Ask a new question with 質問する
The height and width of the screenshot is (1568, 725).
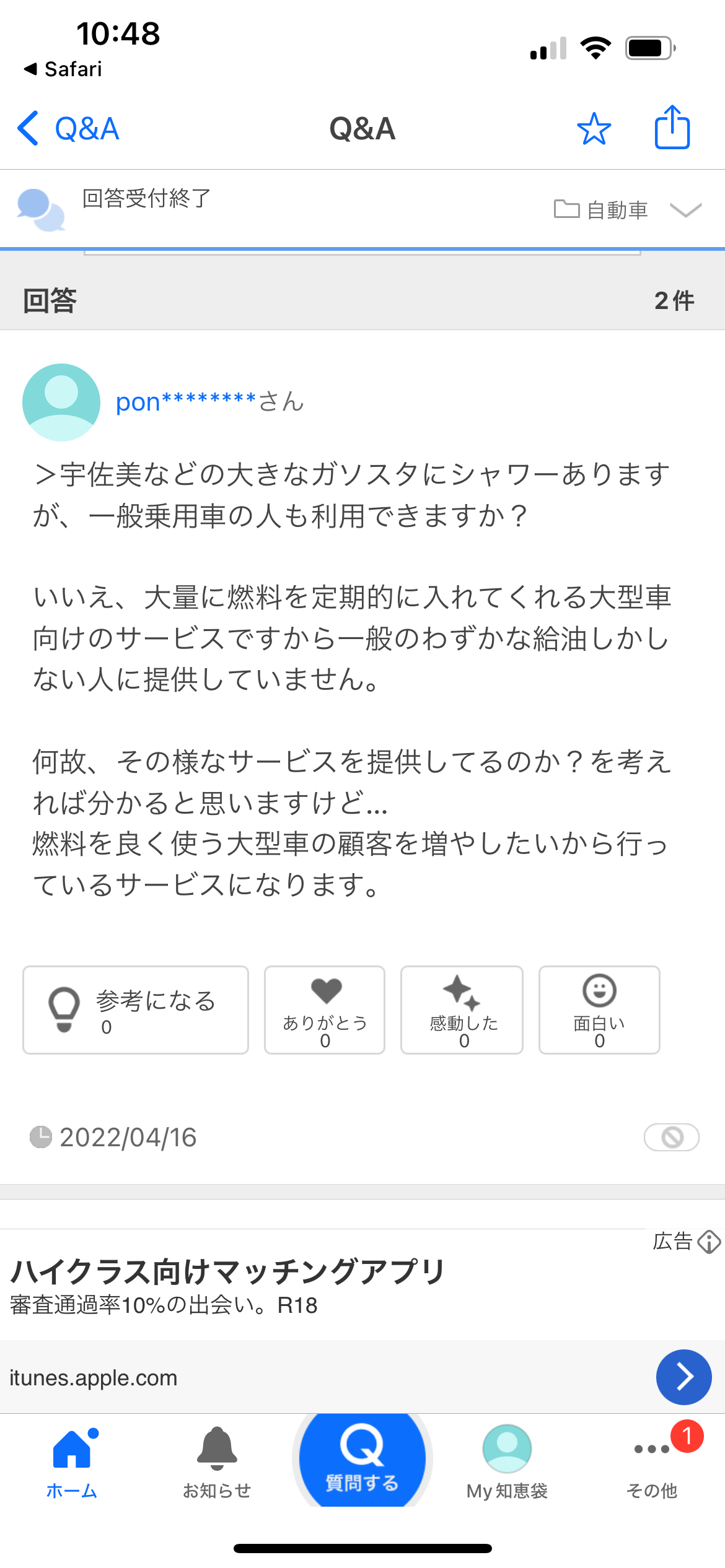click(x=362, y=1459)
